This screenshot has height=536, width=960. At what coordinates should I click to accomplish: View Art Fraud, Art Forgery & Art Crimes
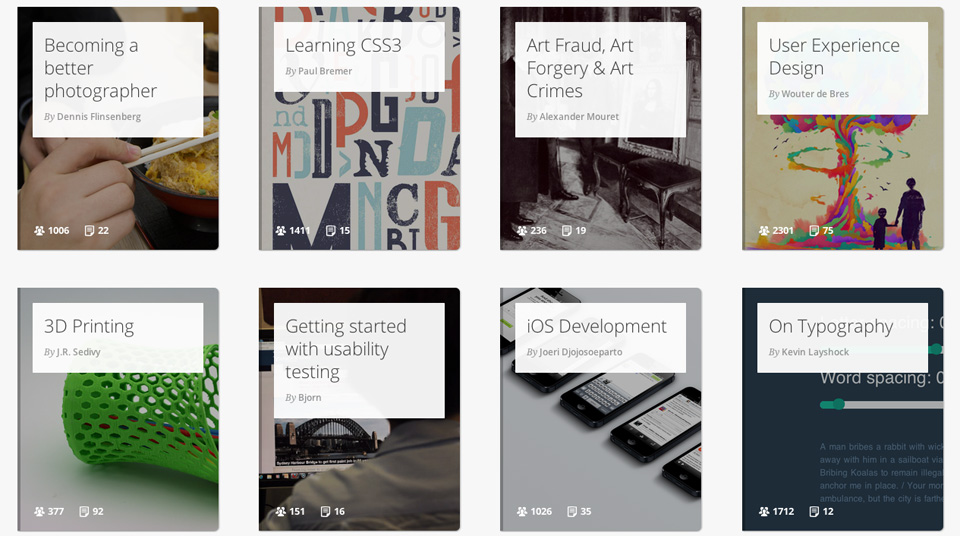point(580,68)
